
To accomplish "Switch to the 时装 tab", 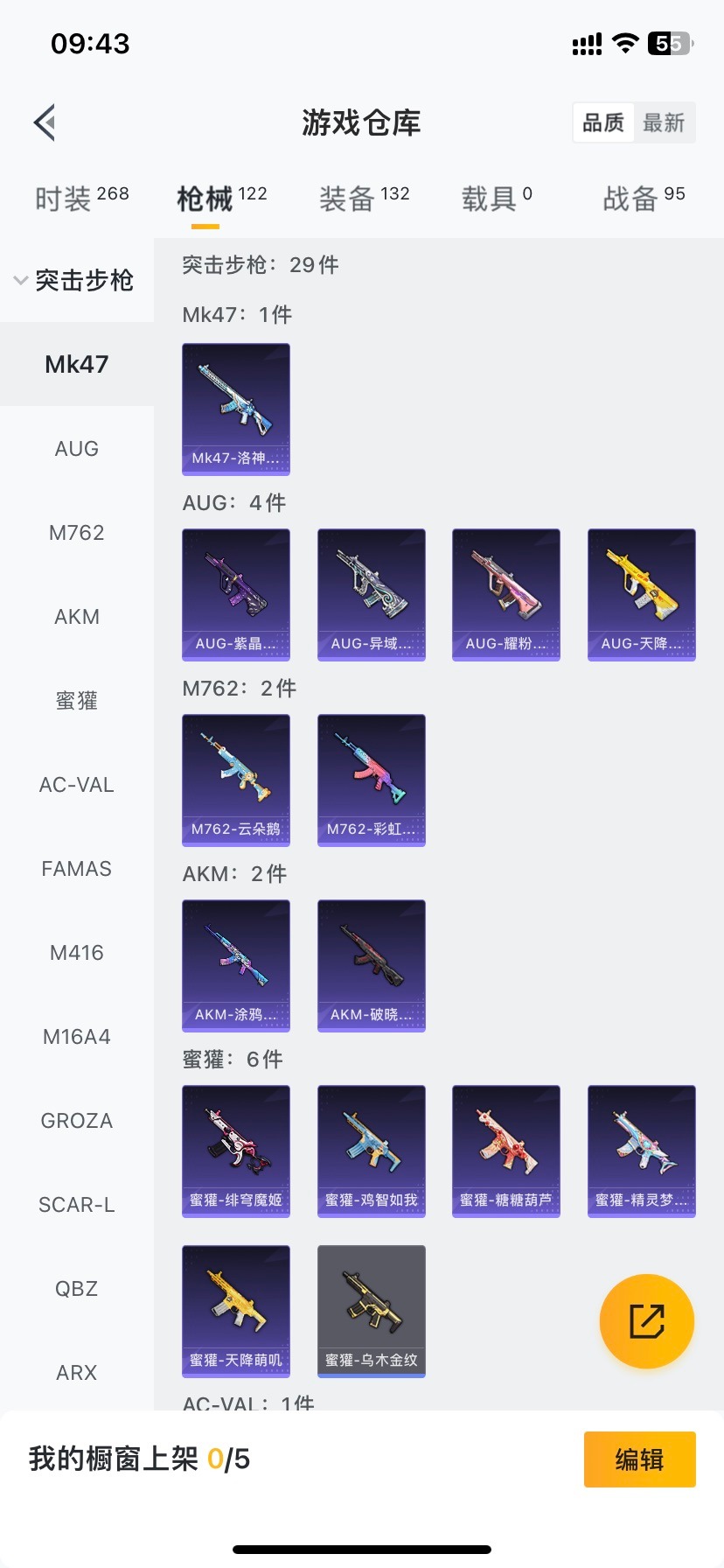I will tap(81, 198).
